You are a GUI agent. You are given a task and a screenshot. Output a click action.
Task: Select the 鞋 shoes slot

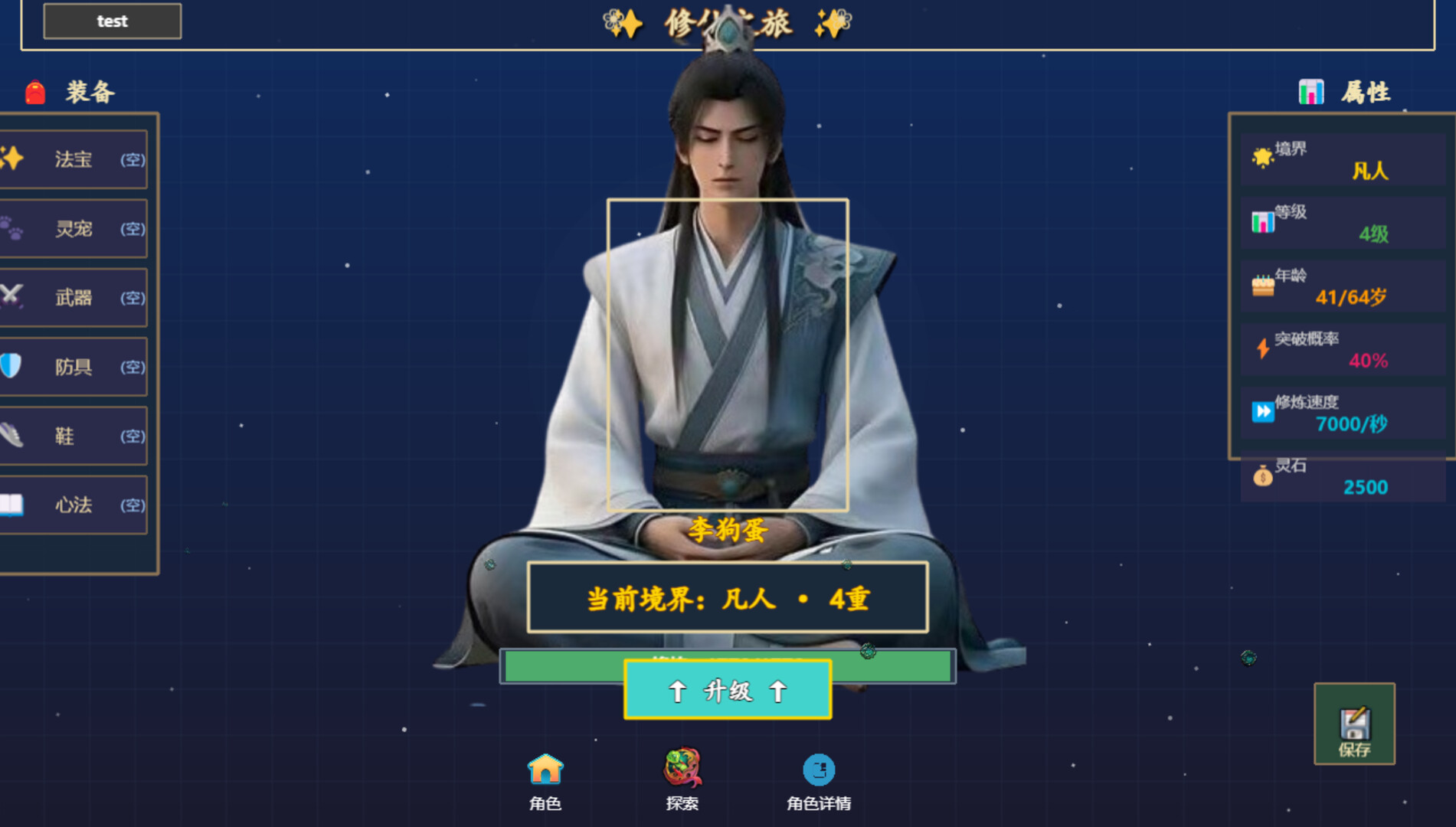point(74,436)
